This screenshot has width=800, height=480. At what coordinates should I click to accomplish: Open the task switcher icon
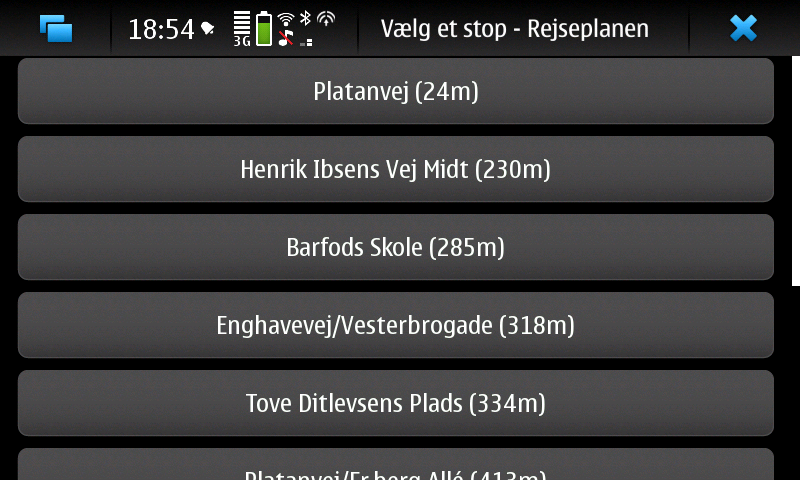56,28
